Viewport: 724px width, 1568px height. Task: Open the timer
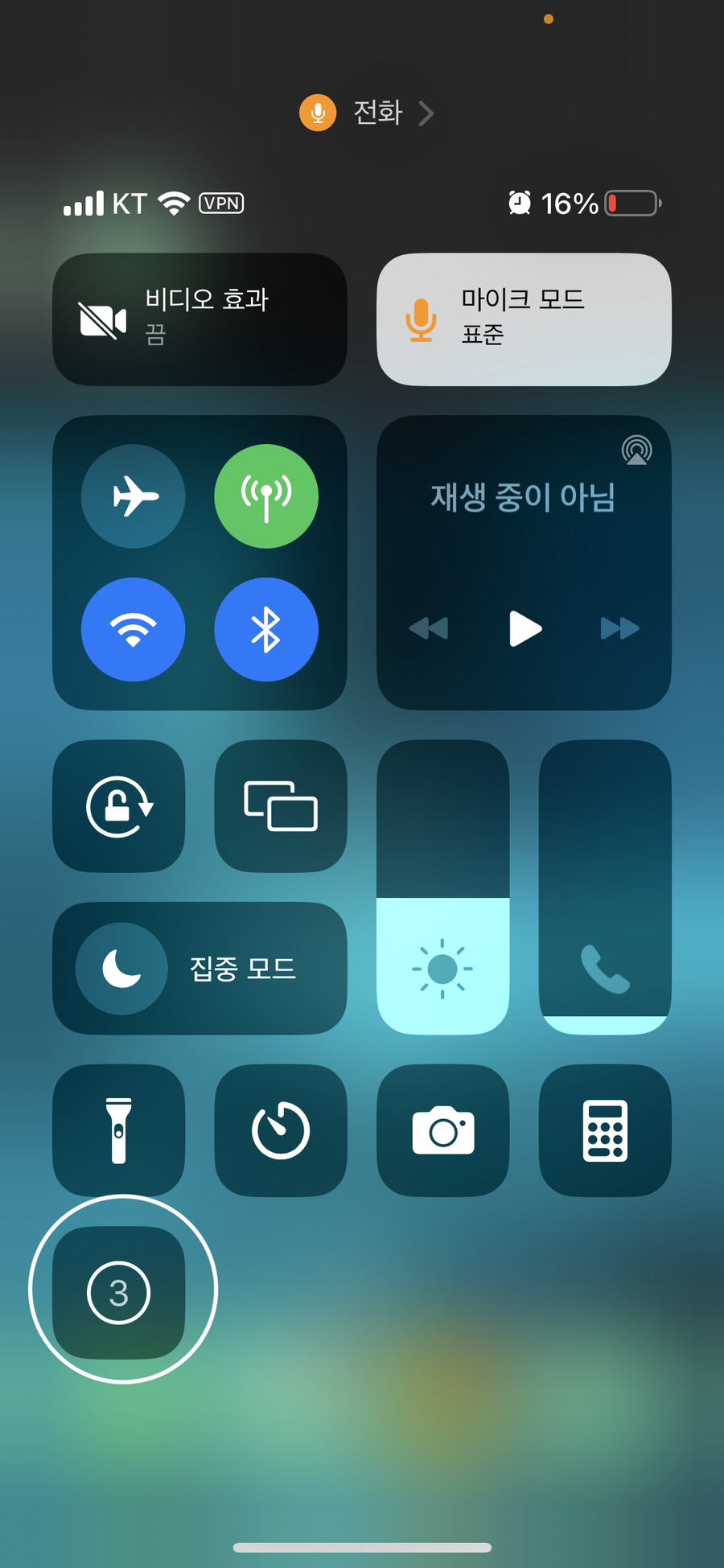pos(281,1130)
